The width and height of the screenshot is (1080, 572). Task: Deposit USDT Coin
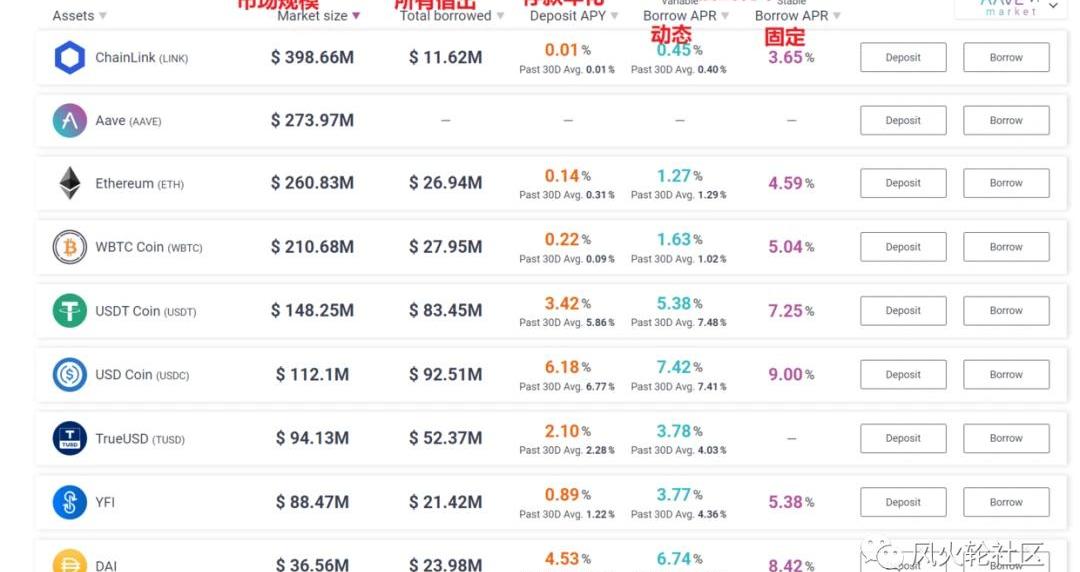pyautogui.click(x=902, y=311)
